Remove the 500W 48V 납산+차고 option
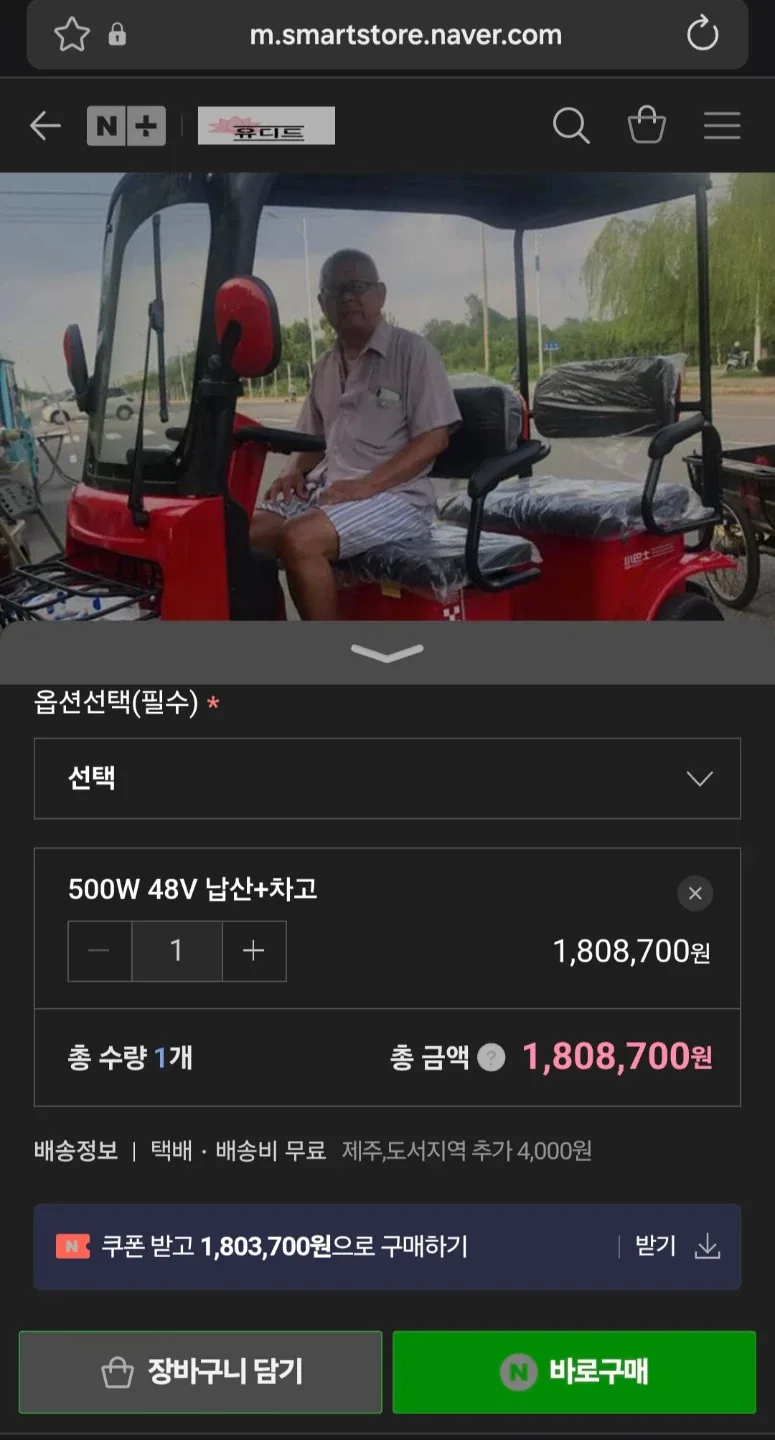775x1440 pixels. [x=695, y=893]
